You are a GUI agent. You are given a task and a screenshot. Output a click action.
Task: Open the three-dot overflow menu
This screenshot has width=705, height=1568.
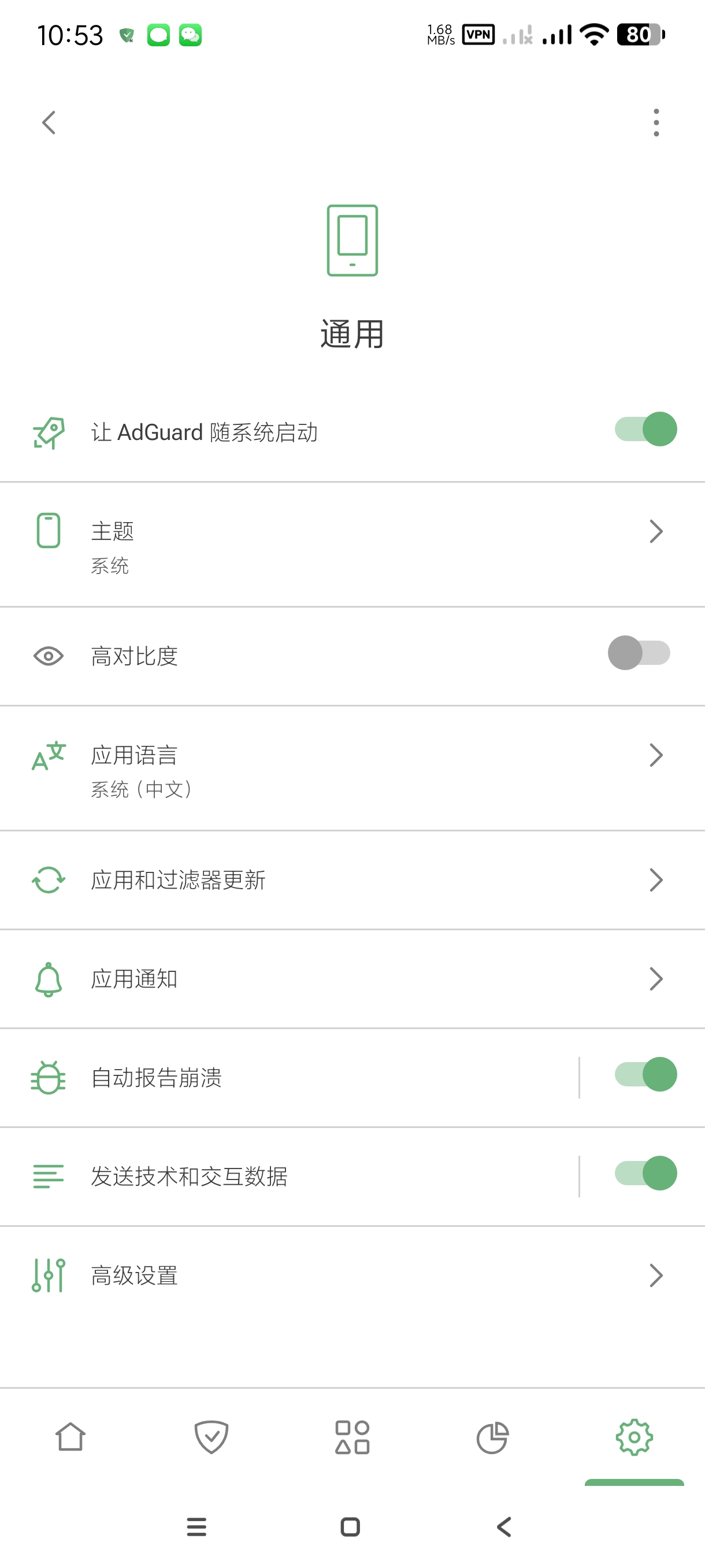coord(656,123)
